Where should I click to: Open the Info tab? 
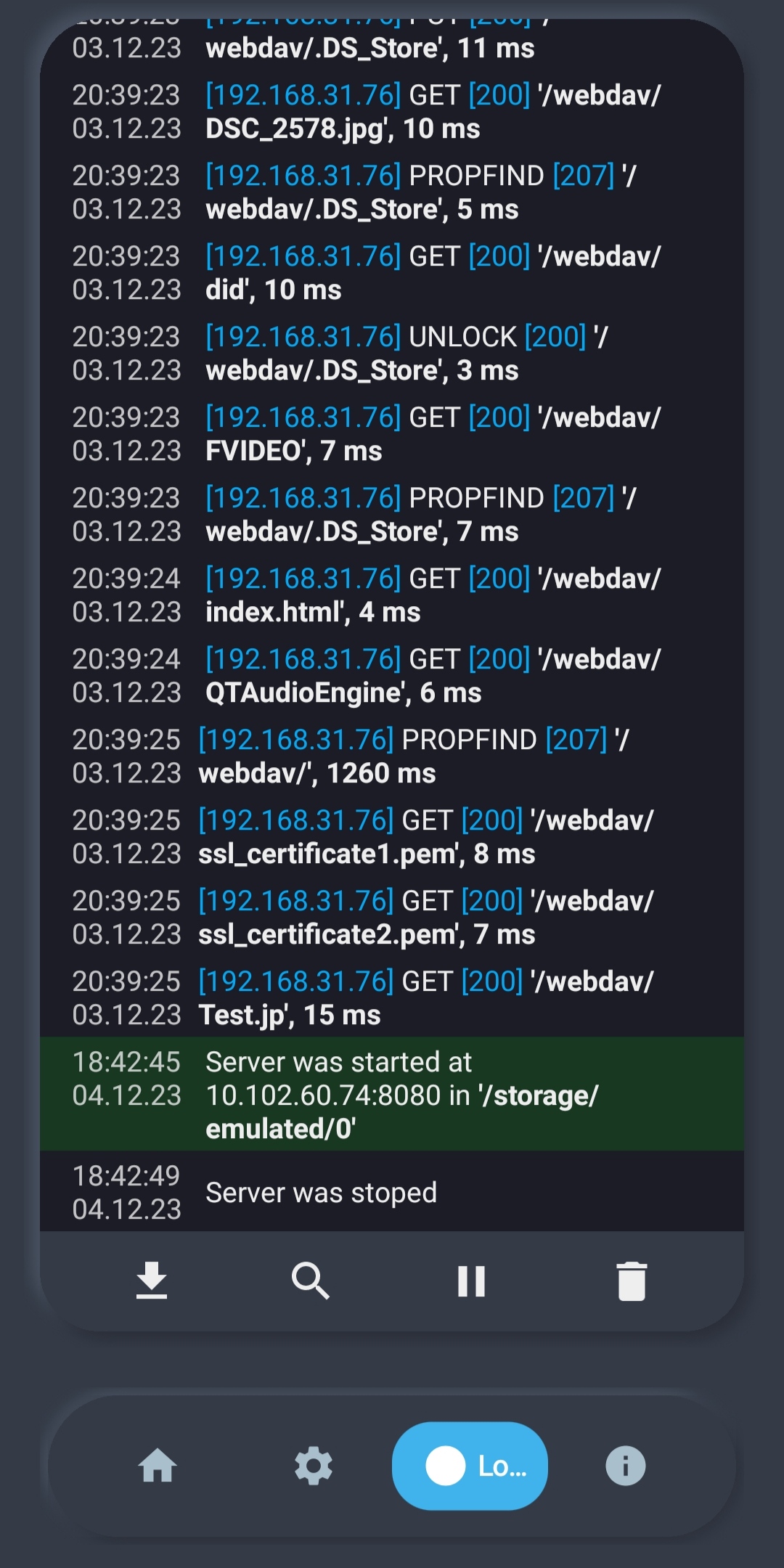pos(625,1466)
